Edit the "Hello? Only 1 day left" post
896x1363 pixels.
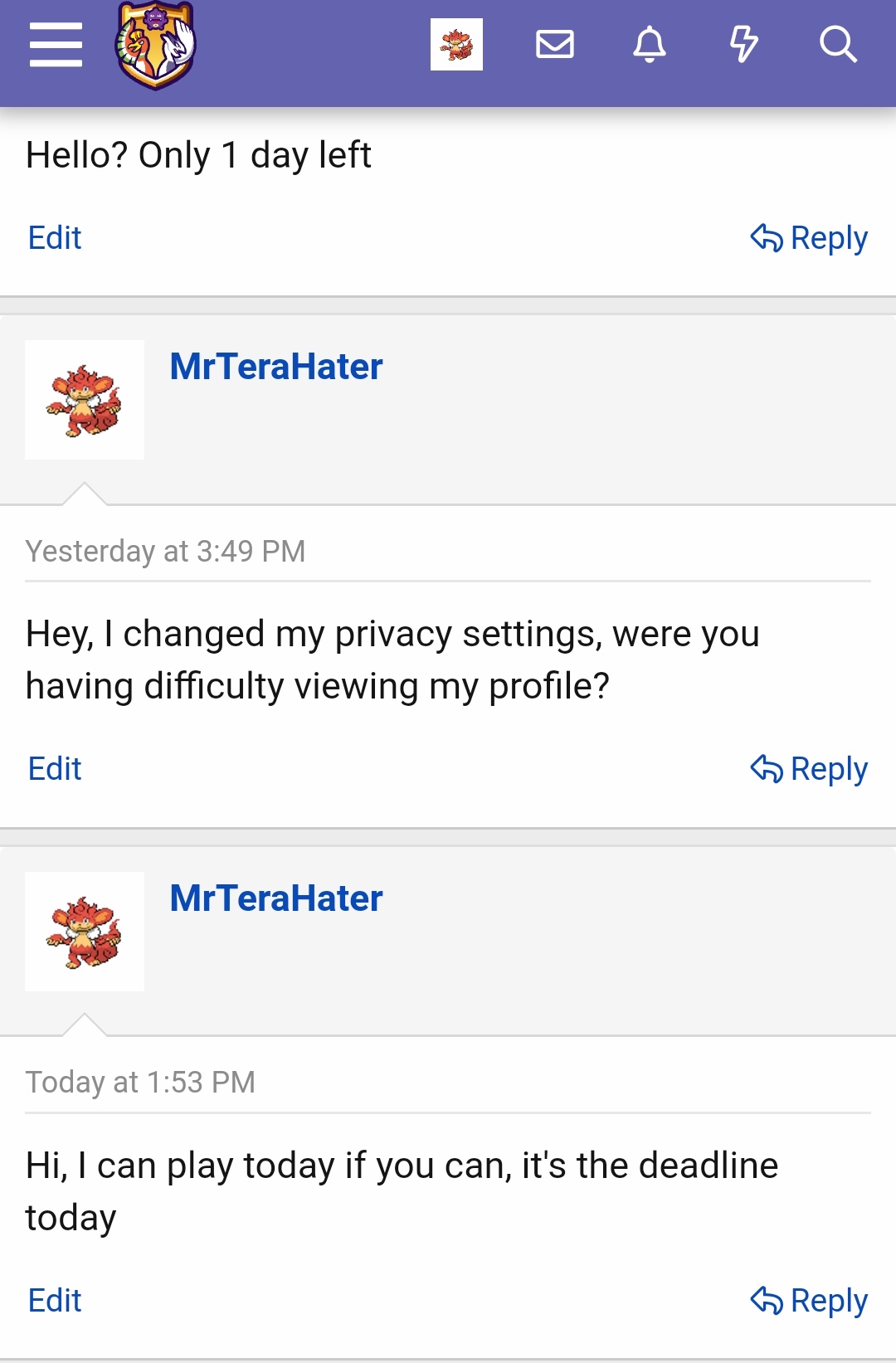tap(55, 238)
